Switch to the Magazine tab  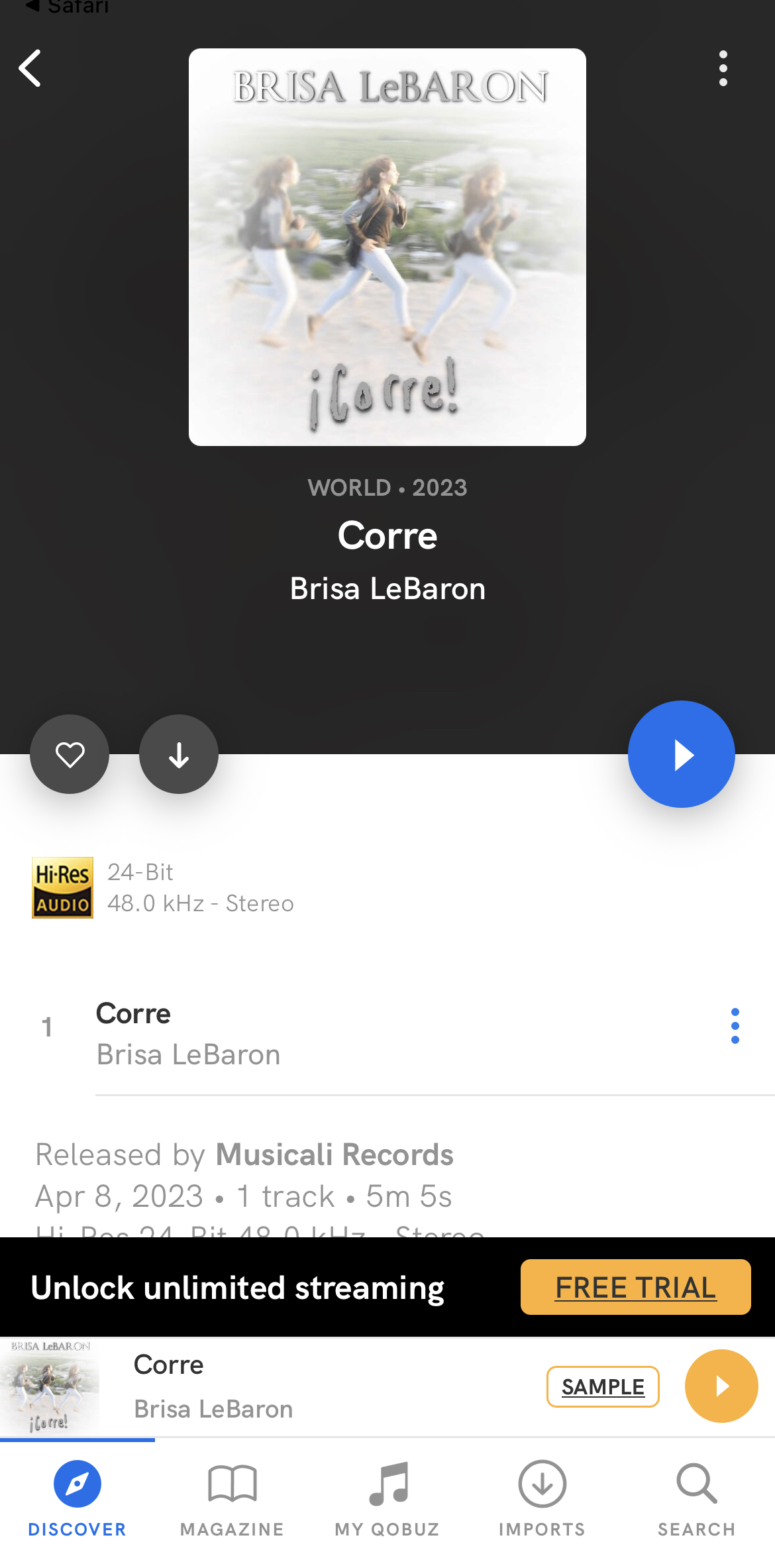point(232,1499)
